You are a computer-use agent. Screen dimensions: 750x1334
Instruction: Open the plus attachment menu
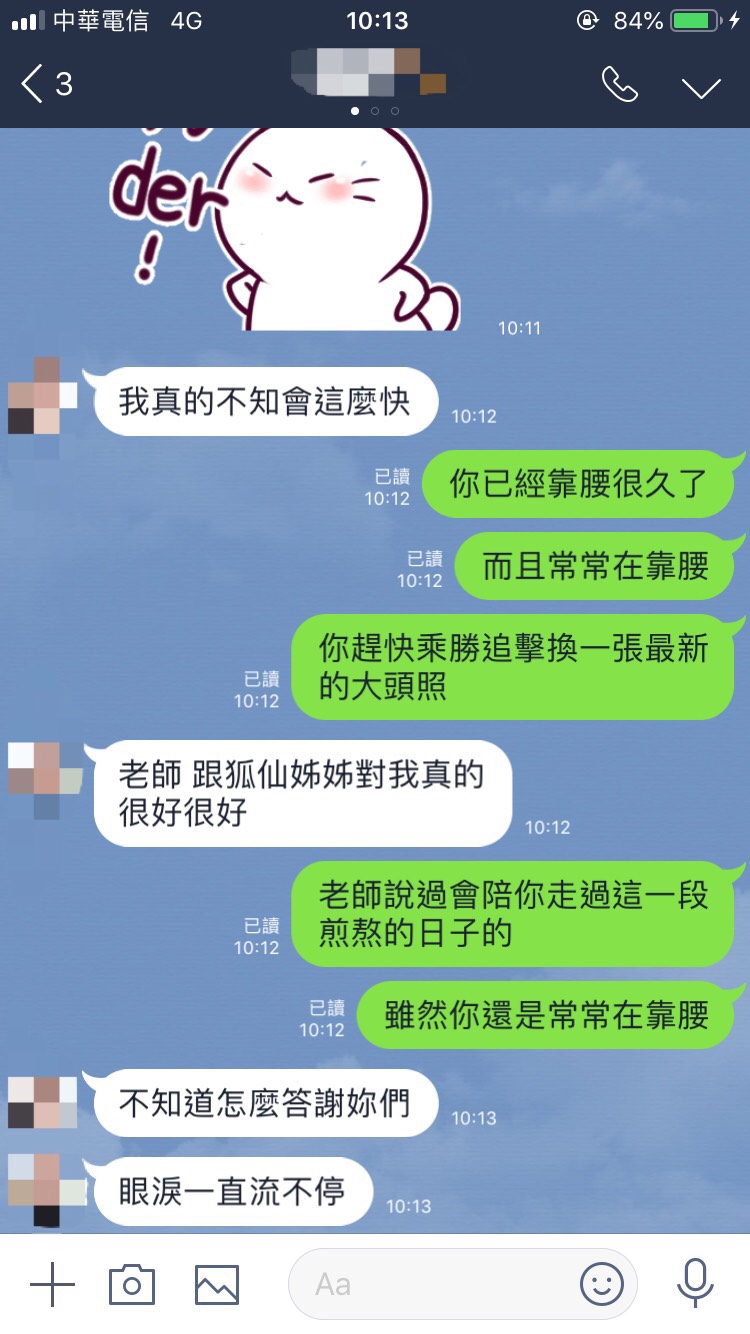[x=52, y=1284]
